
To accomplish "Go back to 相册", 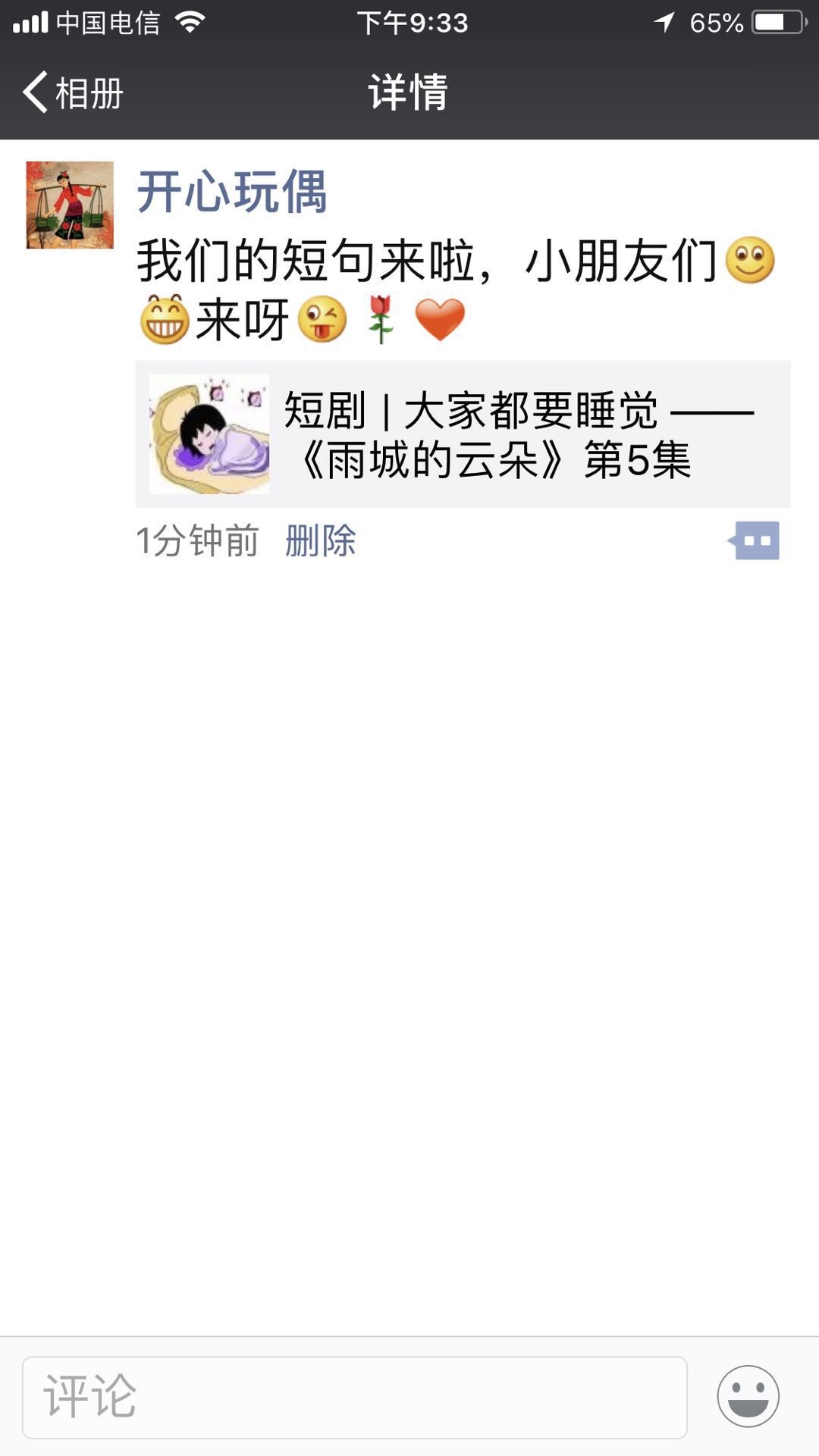I will coord(74,93).
